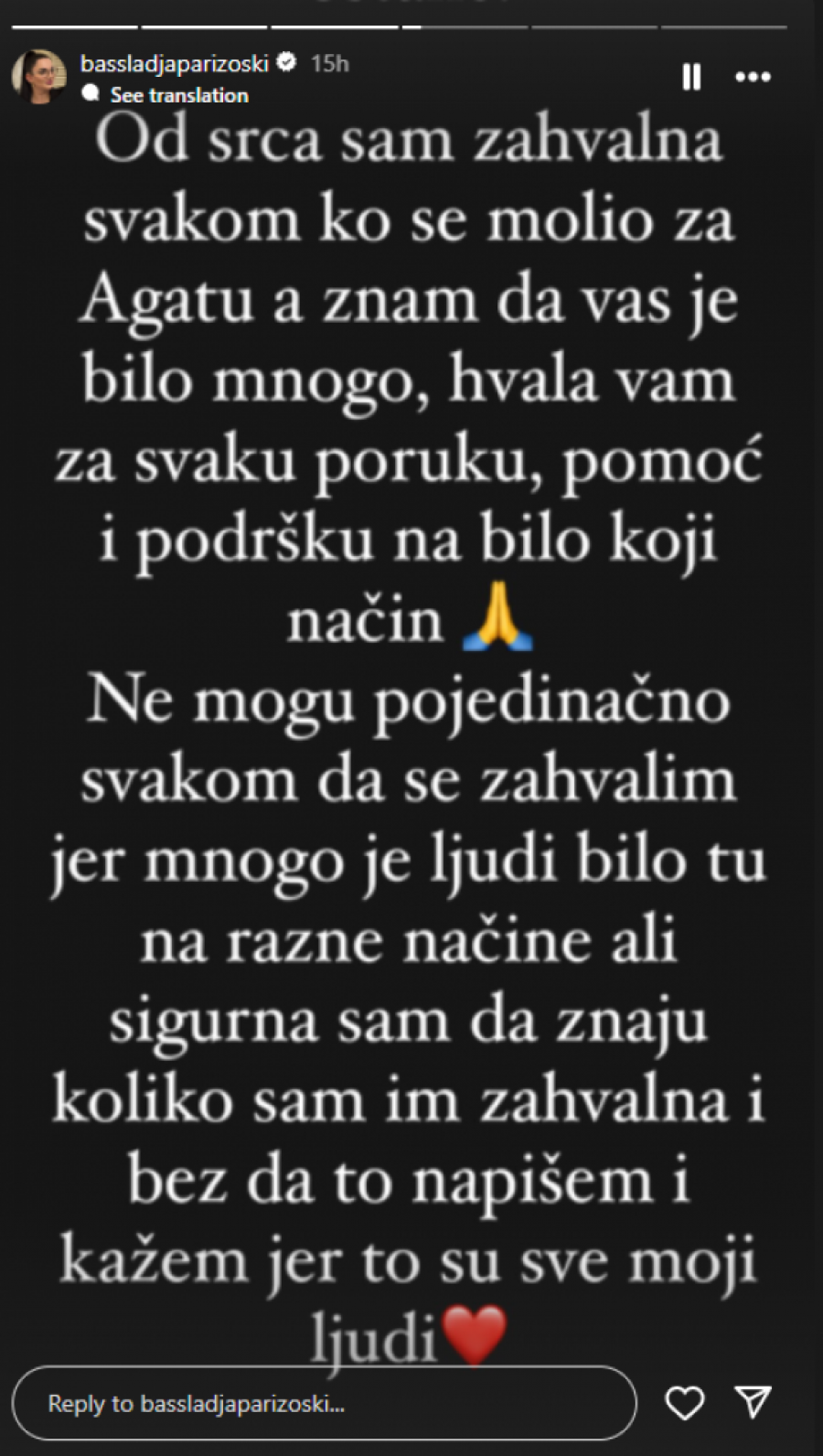The height and width of the screenshot is (1456, 823).
Task: Share the story via paper plane icon
Action: [753, 1402]
